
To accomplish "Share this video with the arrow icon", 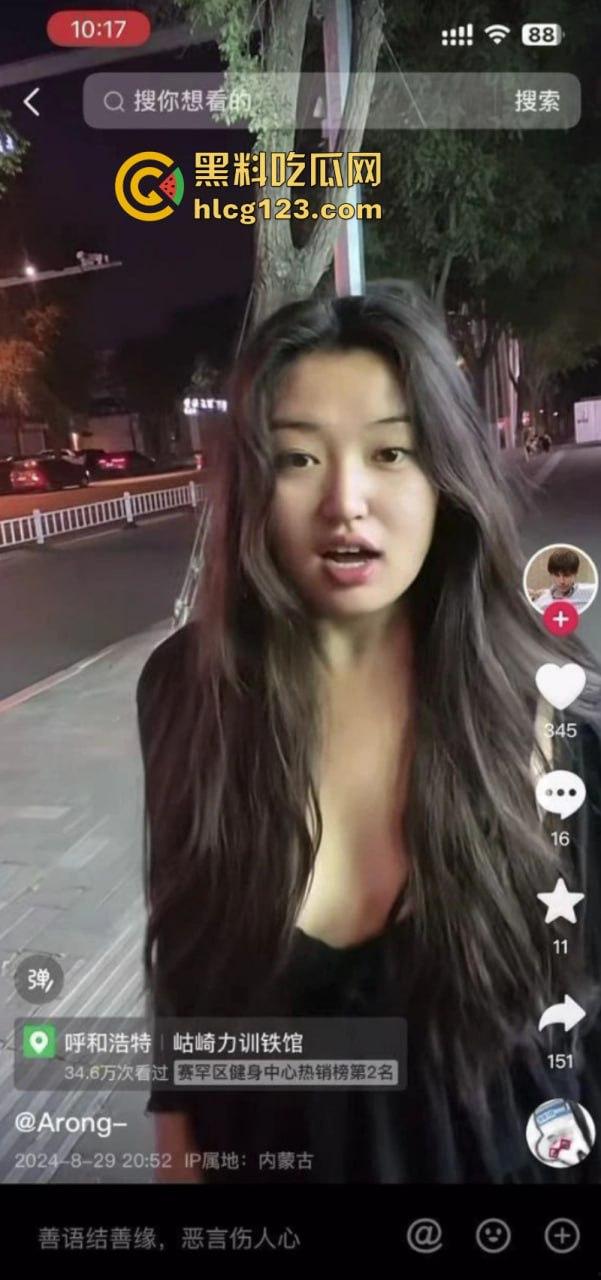I will [560, 1015].
